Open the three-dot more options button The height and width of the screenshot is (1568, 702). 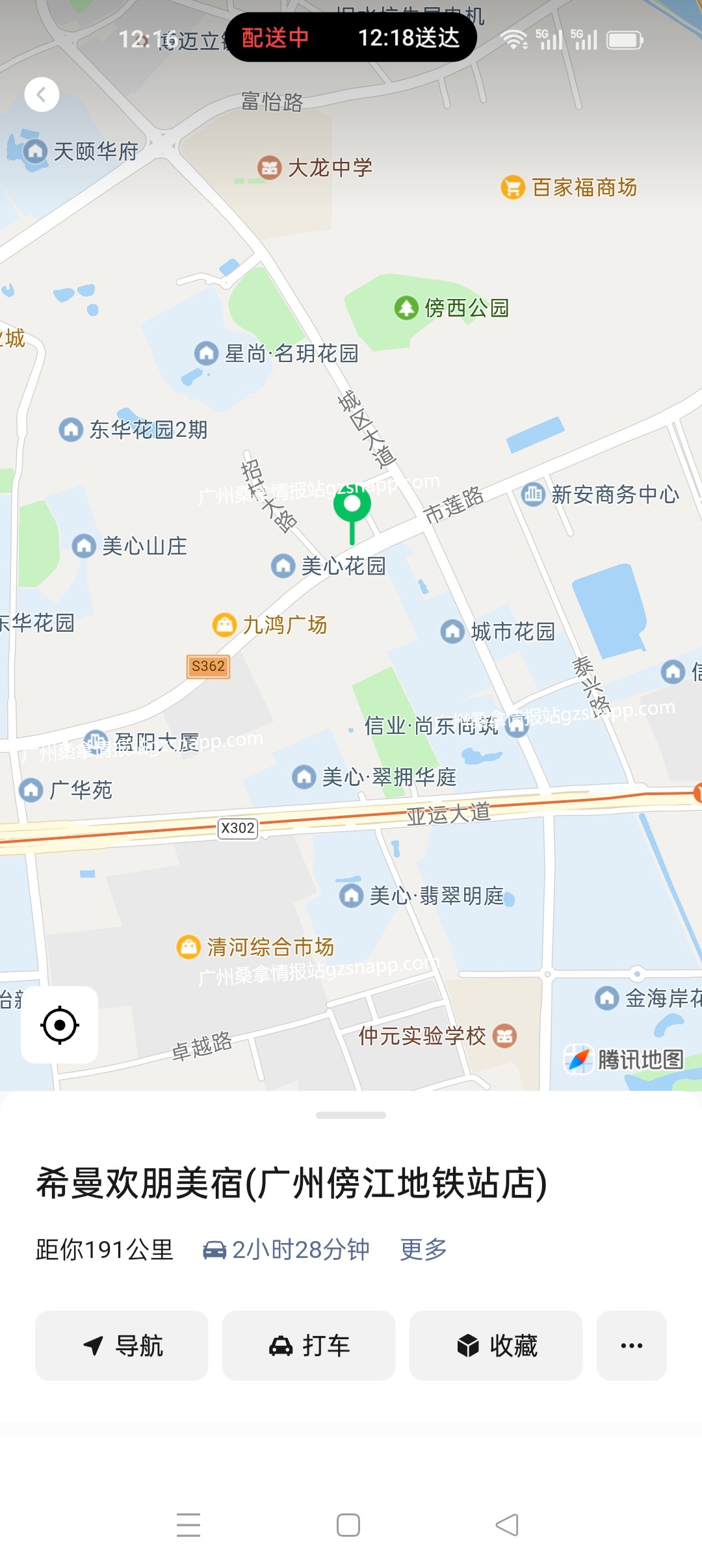coord(631,1345)
